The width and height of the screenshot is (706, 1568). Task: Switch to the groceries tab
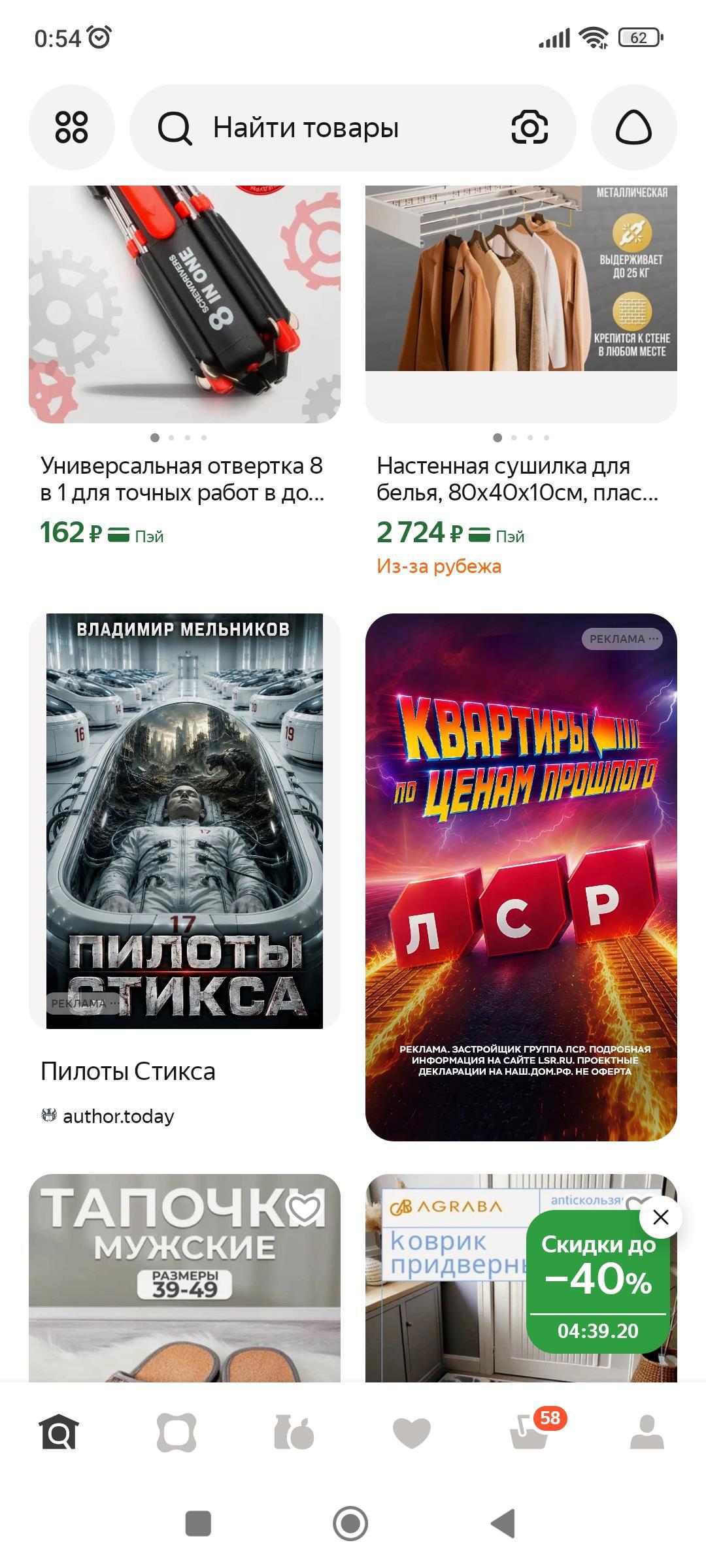pyautogui.click(x=294, y=1433)
